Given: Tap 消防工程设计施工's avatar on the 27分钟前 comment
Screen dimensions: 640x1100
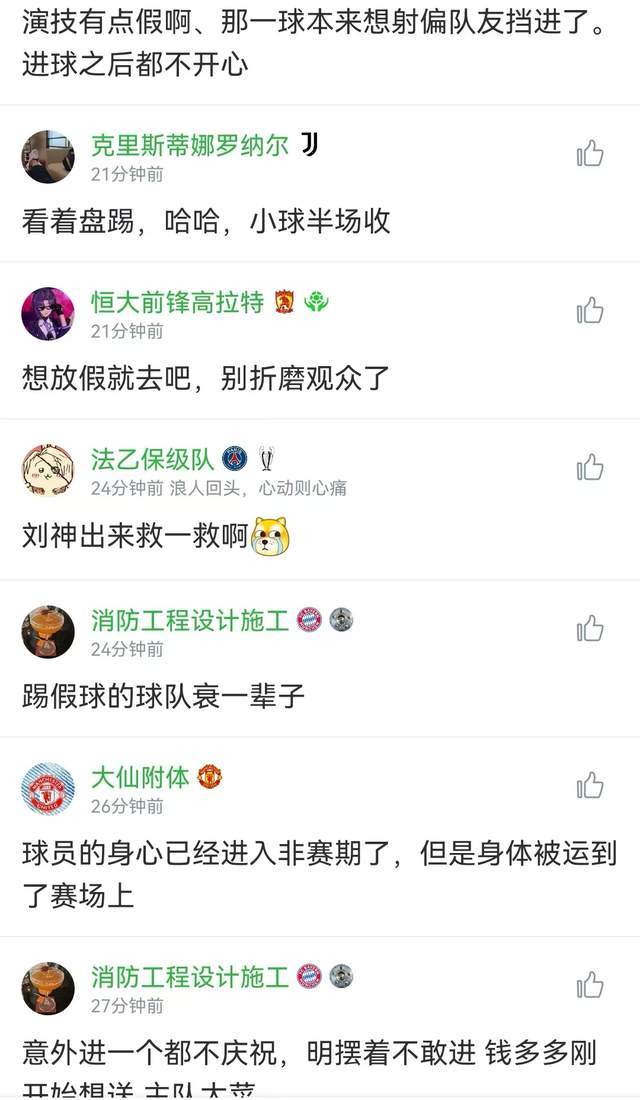Looking at the screenshot, I should point(48,989).
